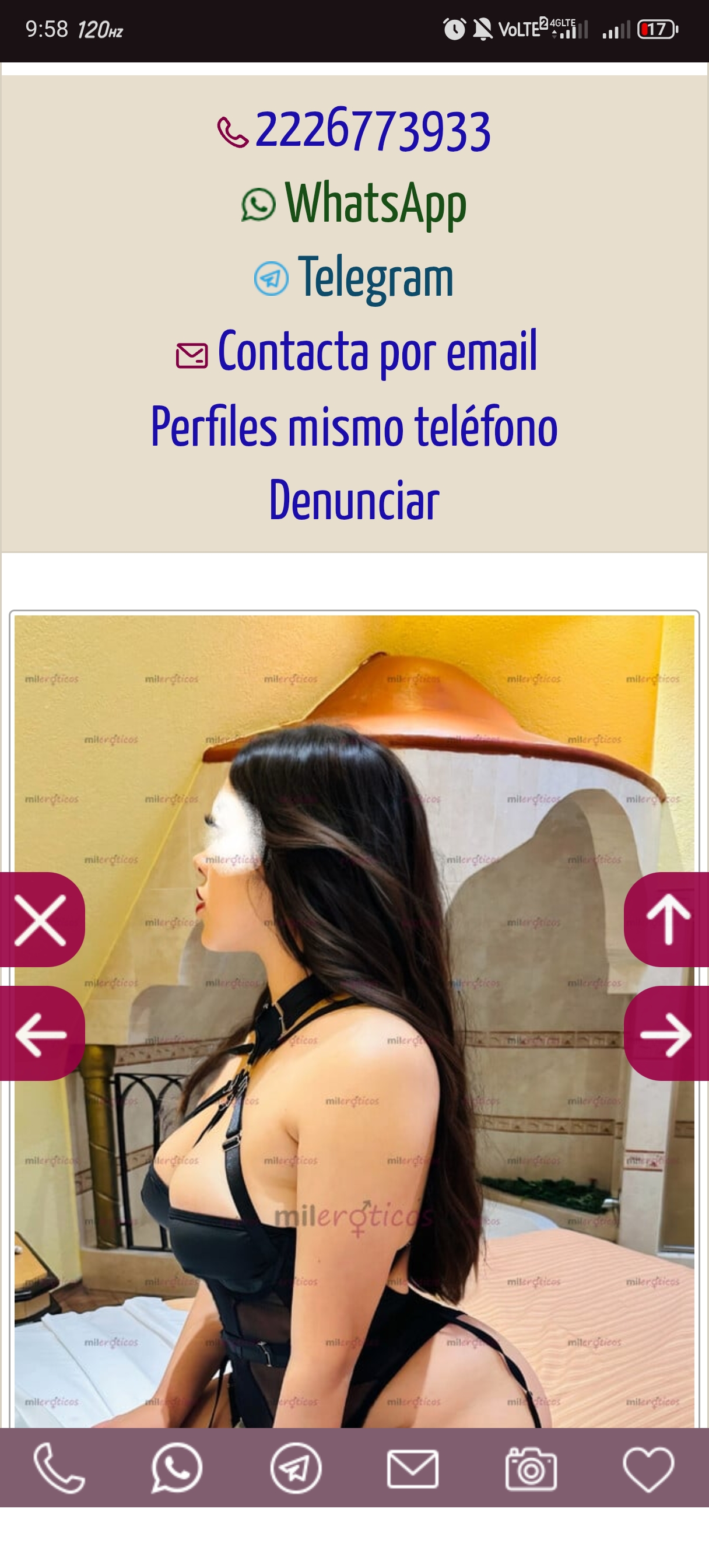Add this listing to favorites with heart
Image resolution: width=709 pixels, height=1568 pixels.
point(649,1469)
